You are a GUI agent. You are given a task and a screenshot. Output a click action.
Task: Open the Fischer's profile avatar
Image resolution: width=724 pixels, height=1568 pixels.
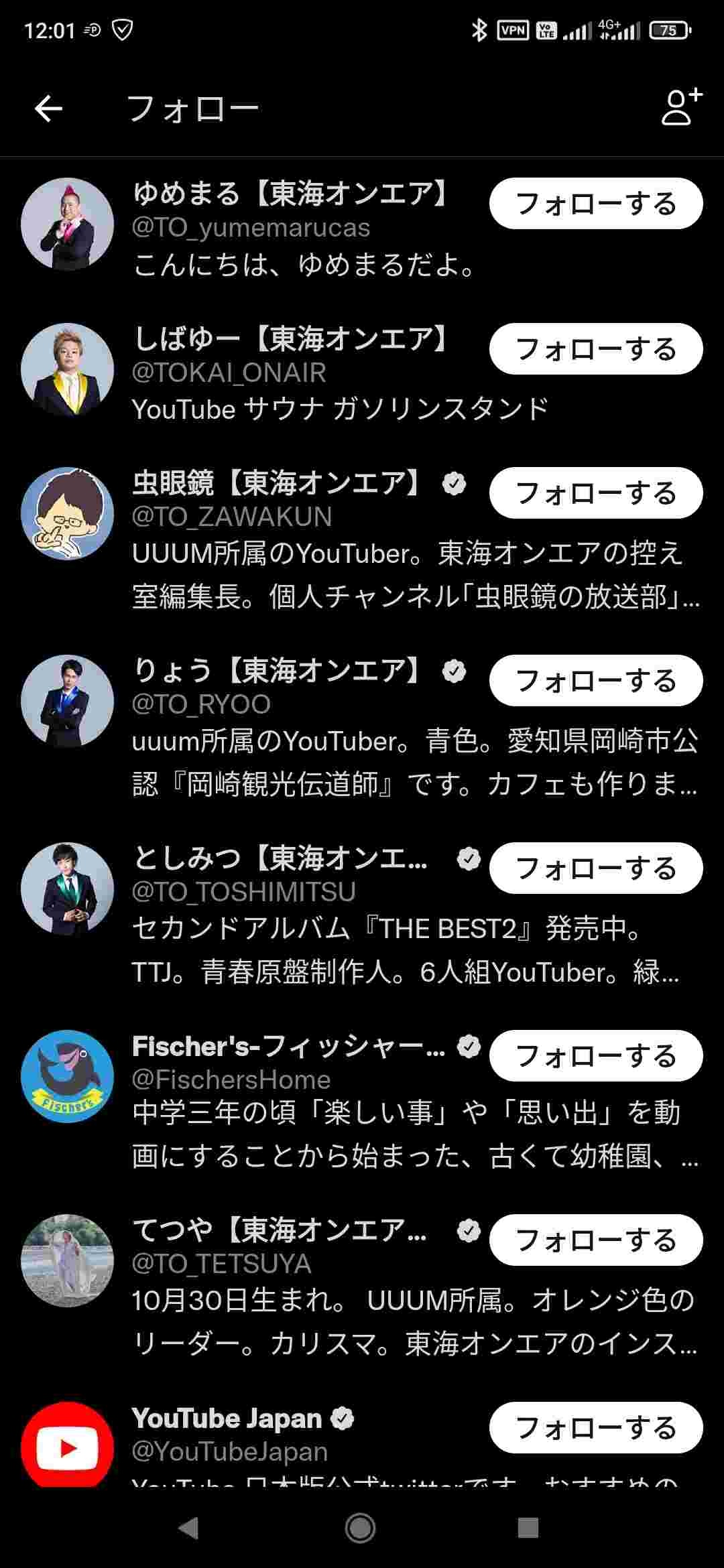tap(67, 1076)
